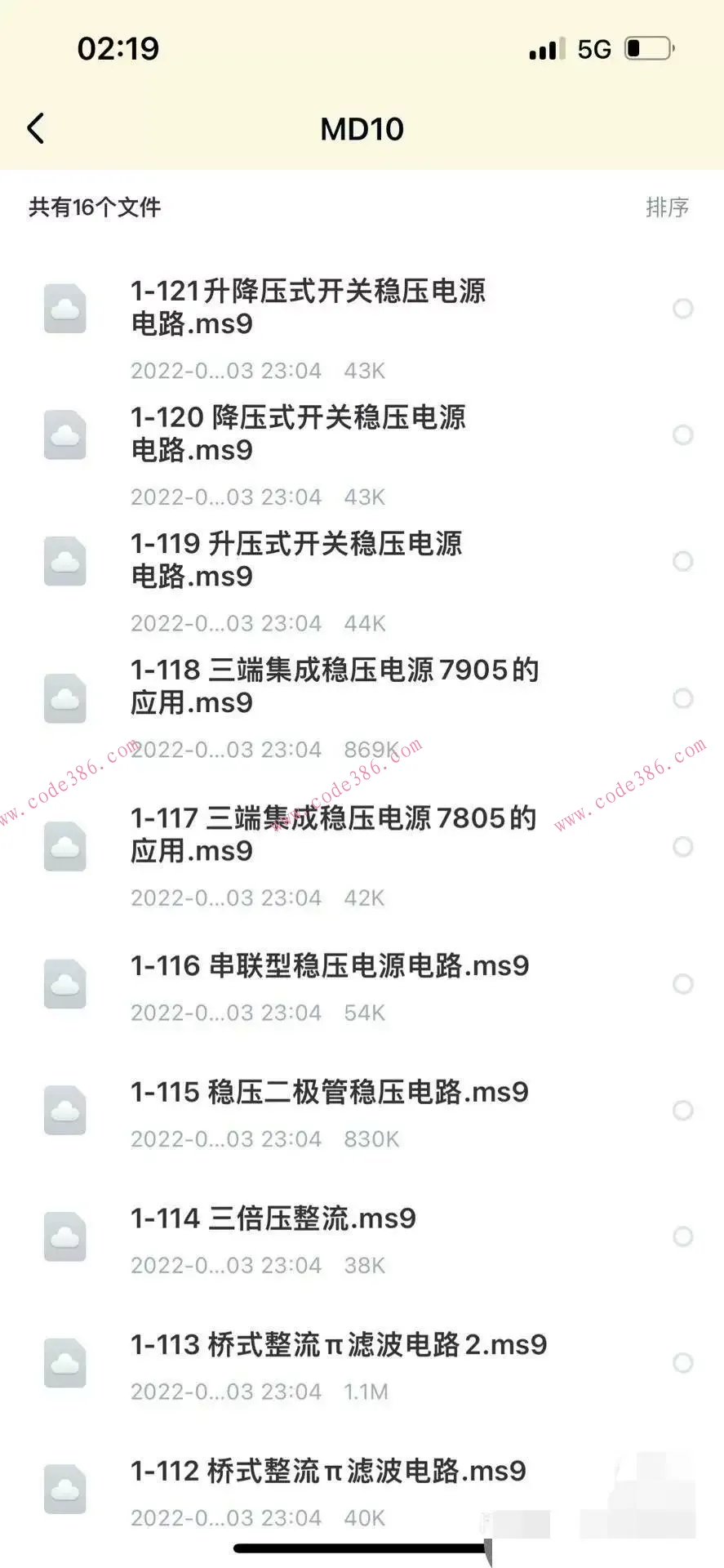Tap the file thumbnail icon of 1-116 串联型稳压电源电路
This screenshot has height=1568, width=724.
point(65,984)
